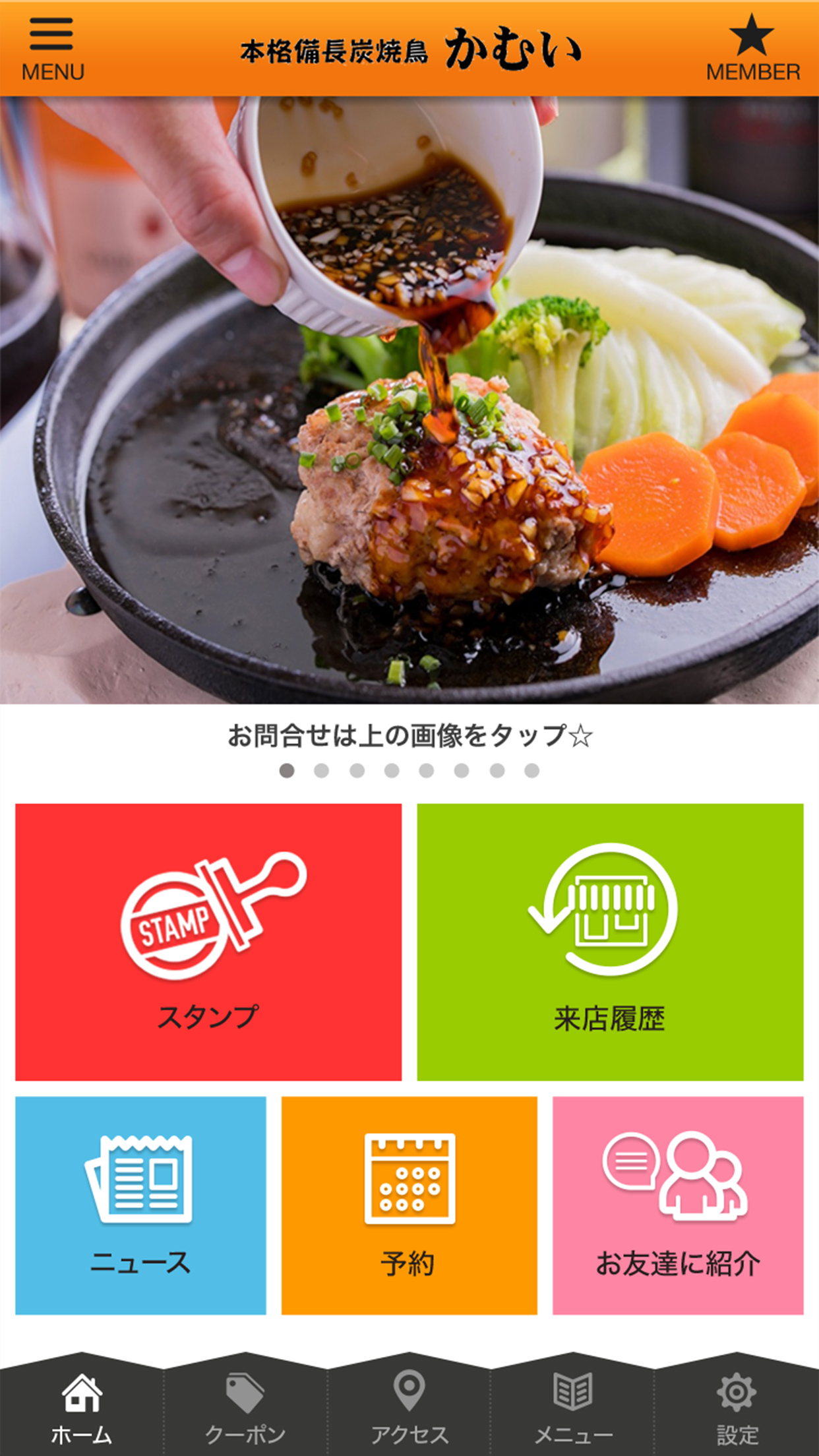Open the ニュース news tile
This screenshot has width=819, height=1456.
140,1205
